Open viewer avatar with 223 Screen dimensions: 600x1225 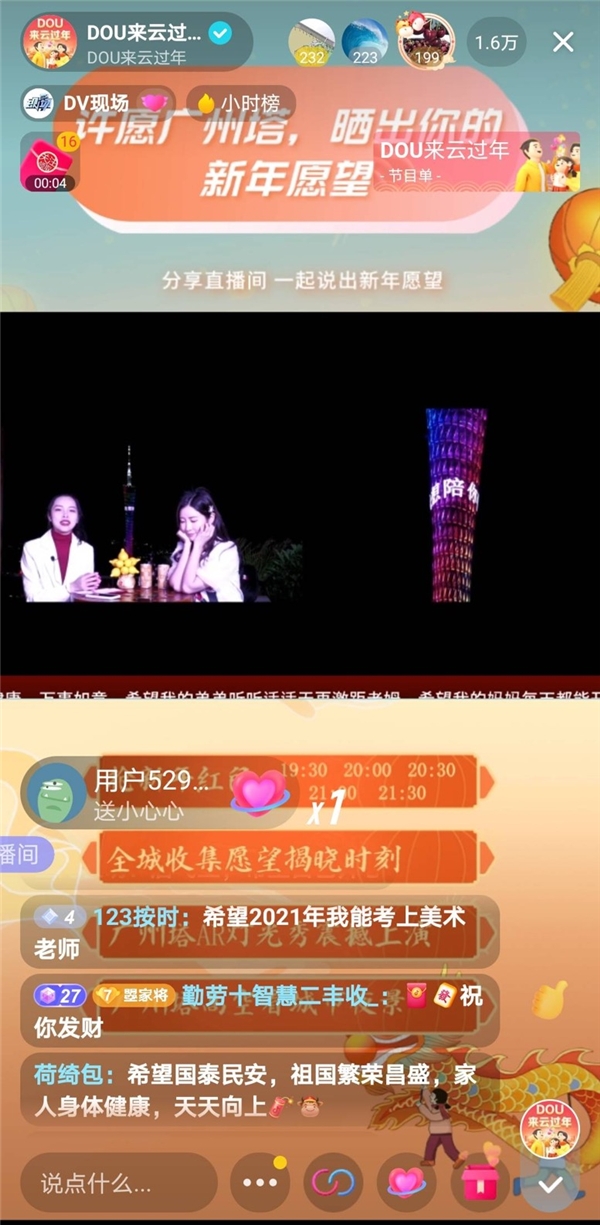tap(365, 42)
